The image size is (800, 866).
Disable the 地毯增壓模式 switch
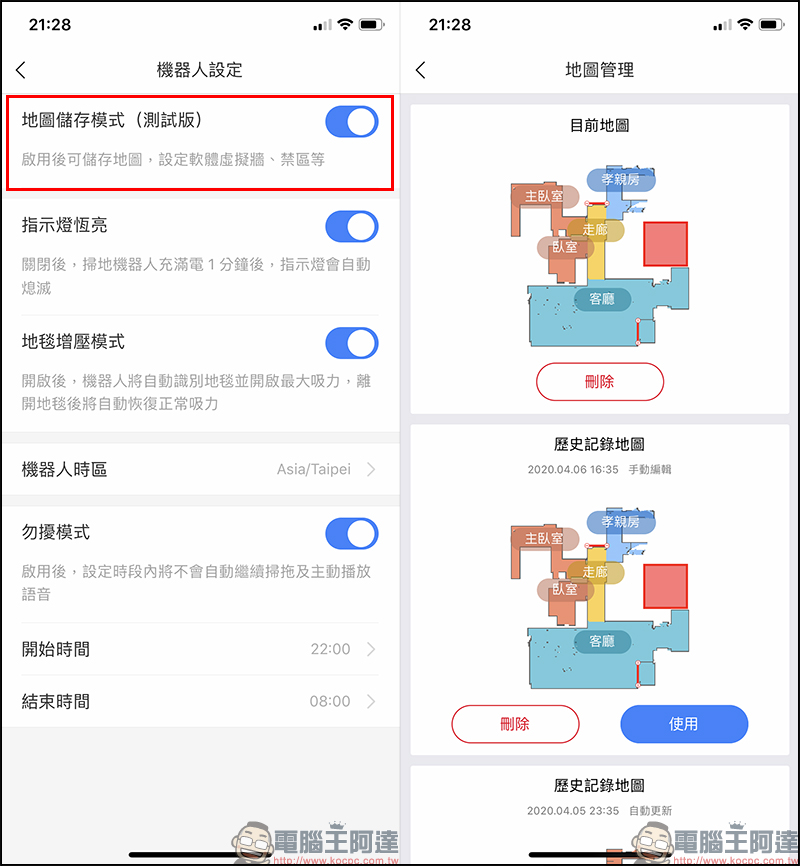[351, 343]
